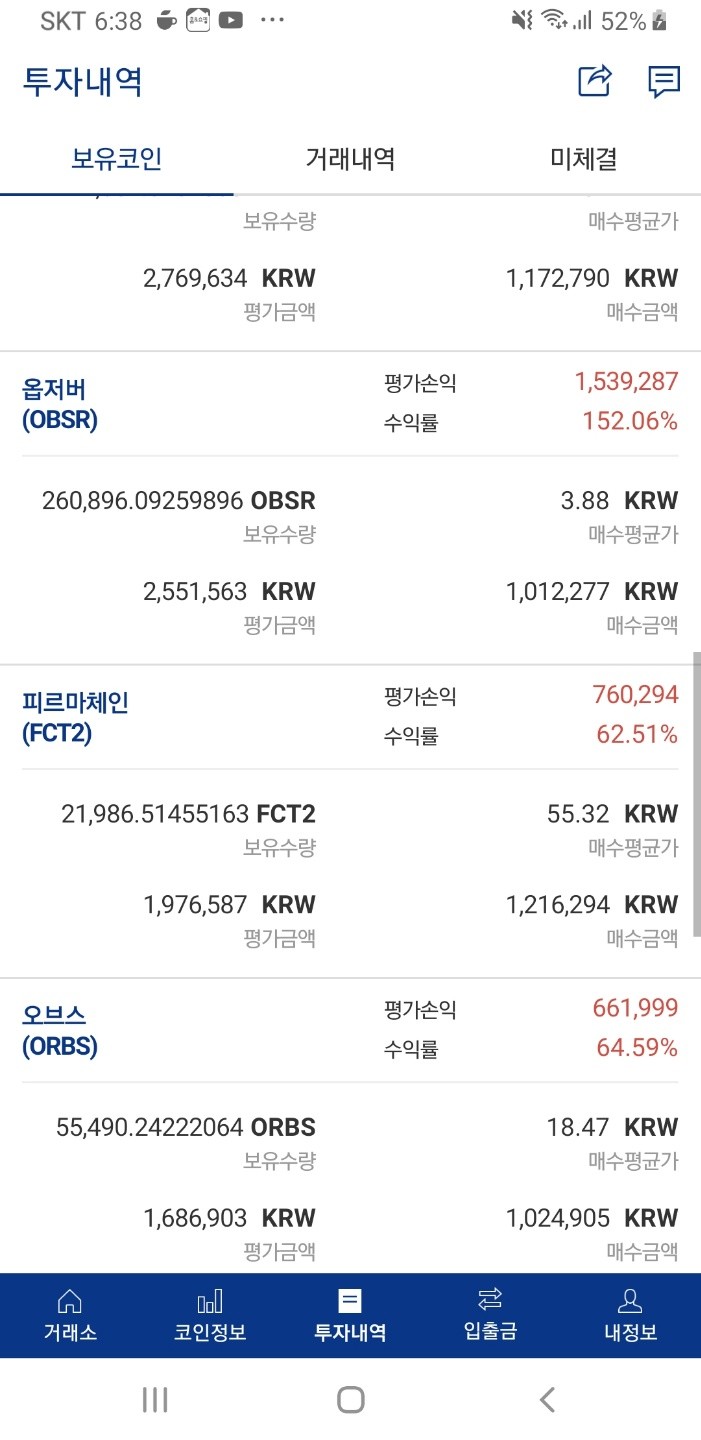Tap the system back button

click(547, 1399)
